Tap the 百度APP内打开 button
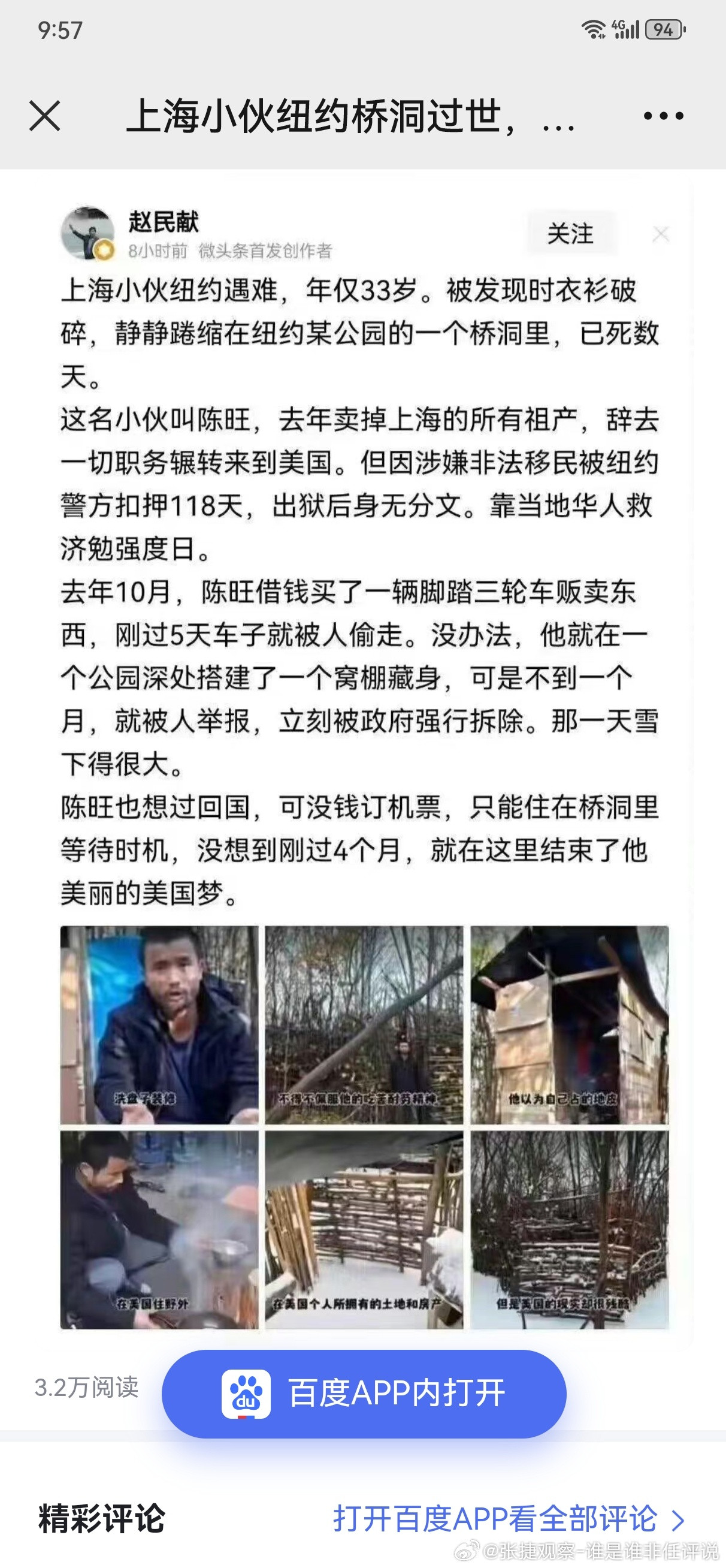Image resolution: width=726 pixels, height=1568 pixels. (364, 1394)
